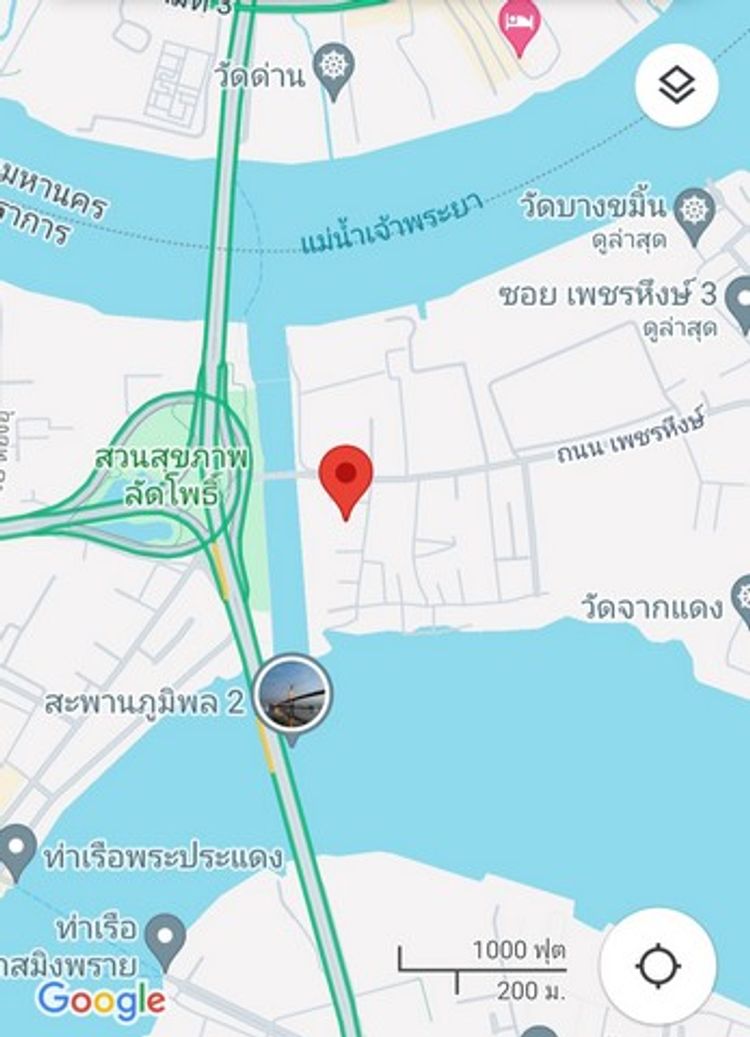Open the map layers button

tap(676, 86)
